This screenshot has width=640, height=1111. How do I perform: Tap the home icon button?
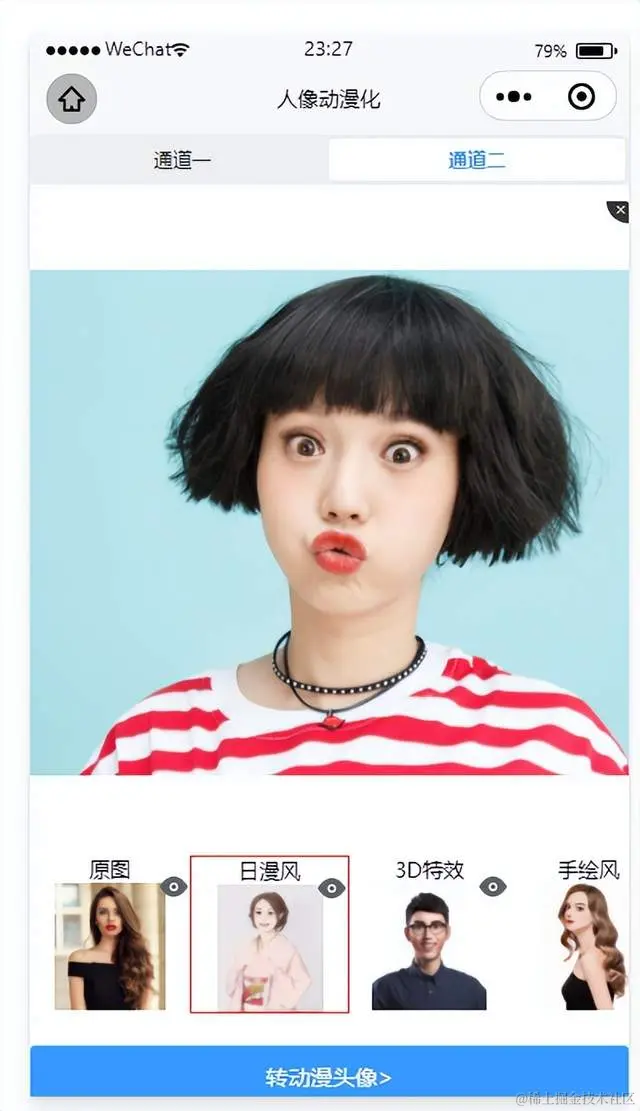click(x=71, y=99)
